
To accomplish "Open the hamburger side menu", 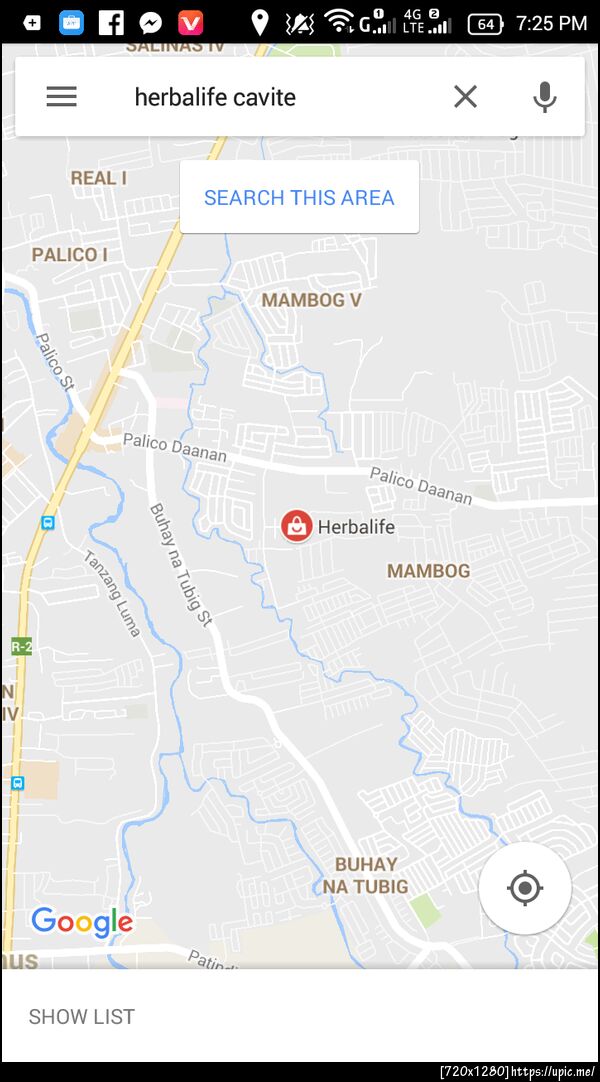I will [x=61, y=97].
